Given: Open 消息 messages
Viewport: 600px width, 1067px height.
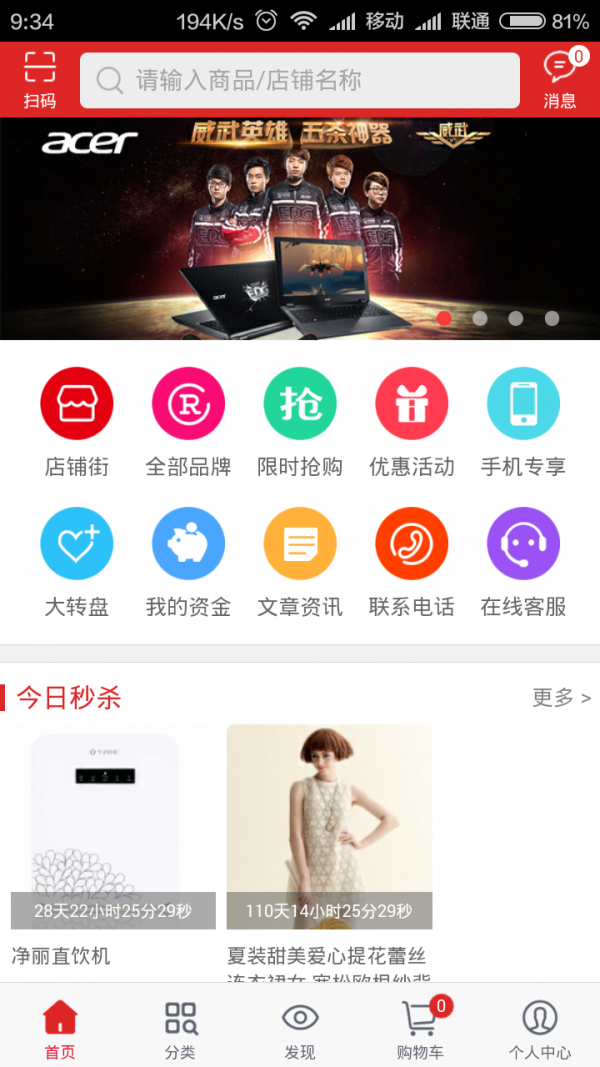Looking at the screenshot, I should tap(559, 79).
